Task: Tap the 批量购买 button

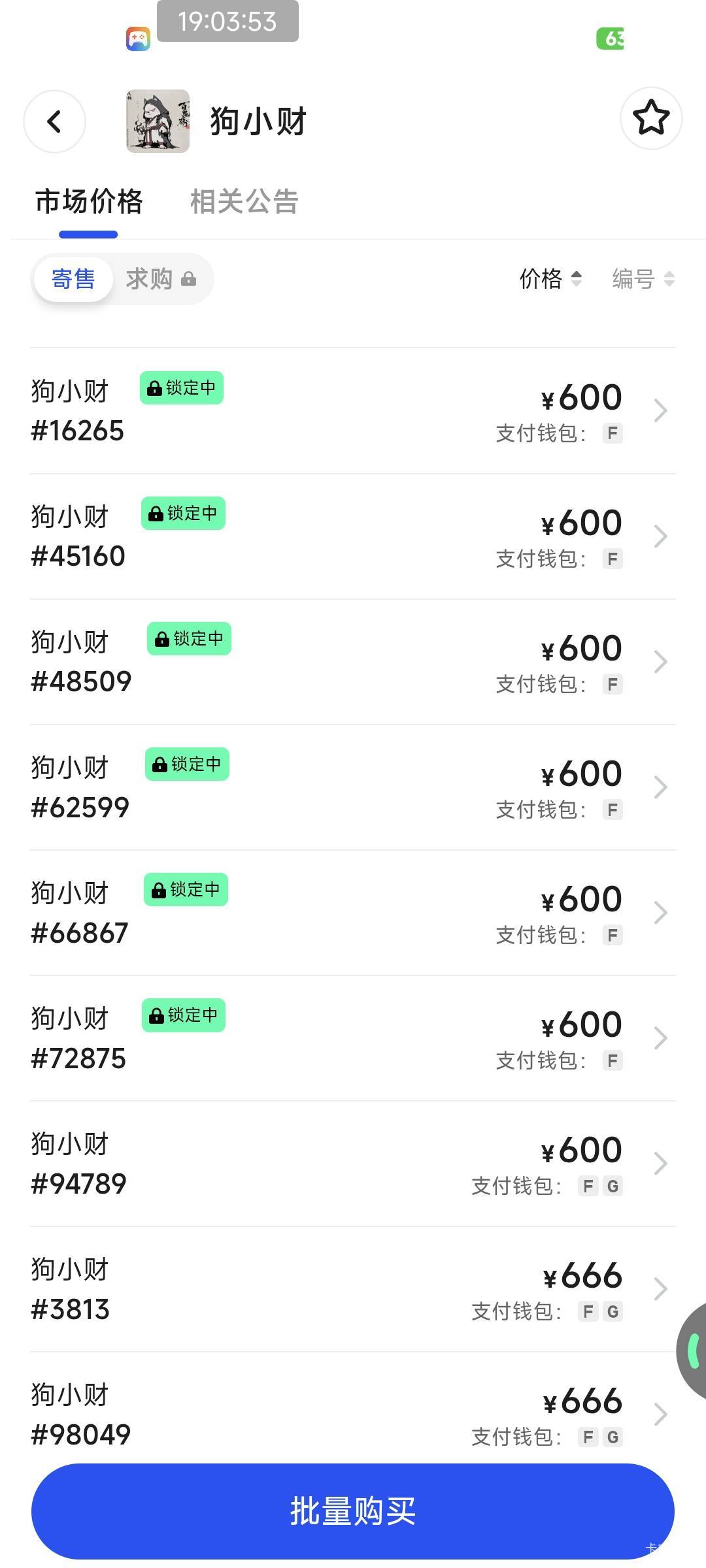Action: click(353, 1511)
